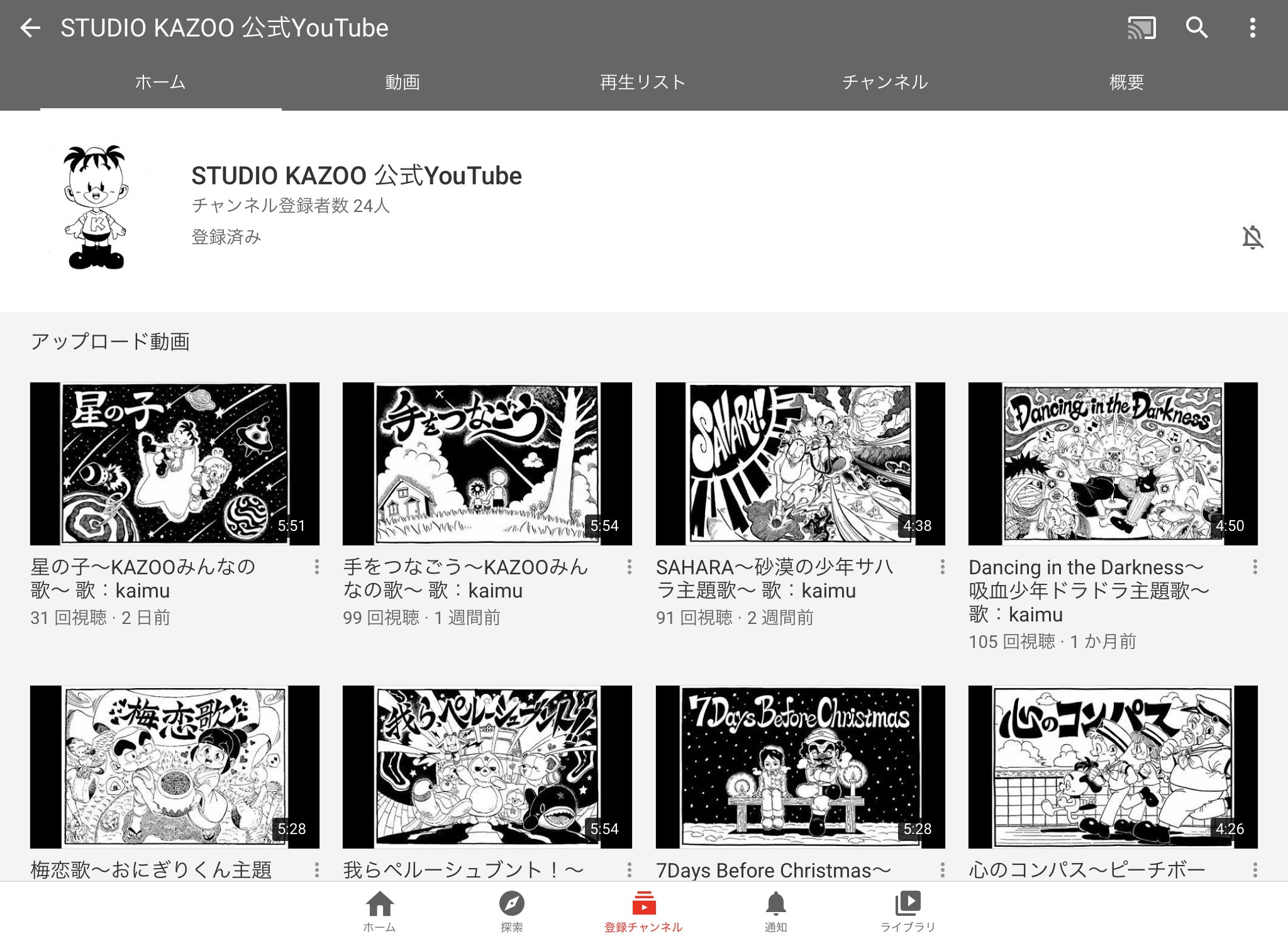
Task: Switch to the 動画 tab
Action: pyautogui.click(x=402, y=82)
